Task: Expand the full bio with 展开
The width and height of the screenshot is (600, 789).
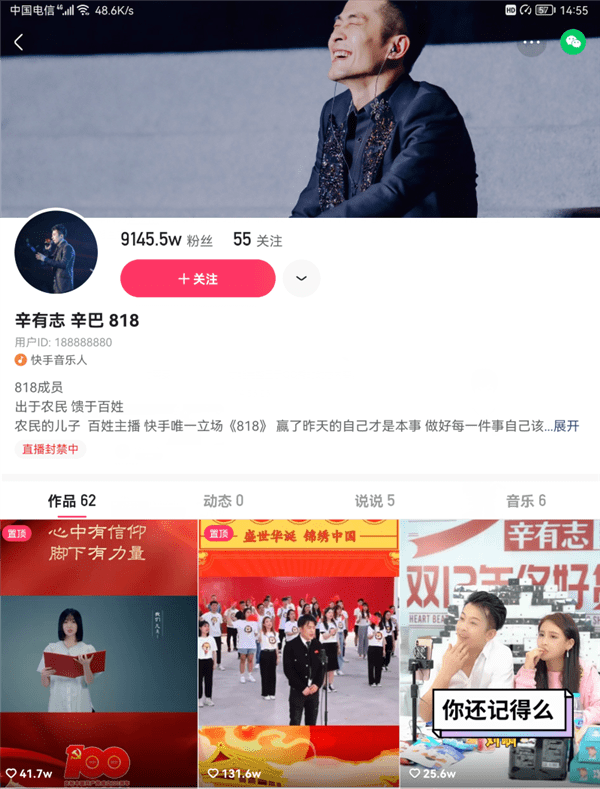Action: point(566,426)
